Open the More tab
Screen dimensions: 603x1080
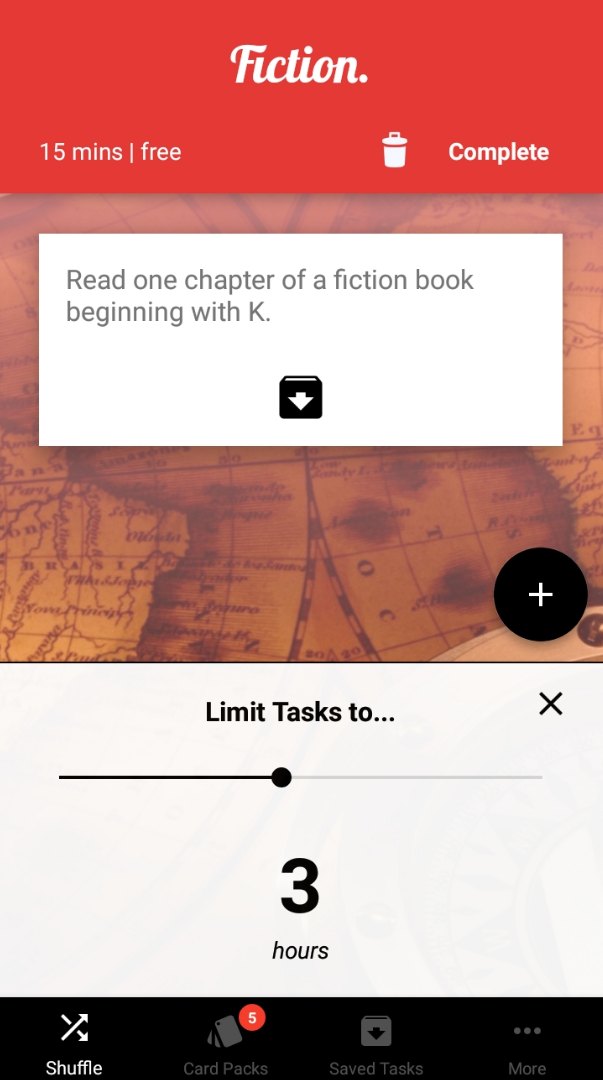tap(527, 1043)
